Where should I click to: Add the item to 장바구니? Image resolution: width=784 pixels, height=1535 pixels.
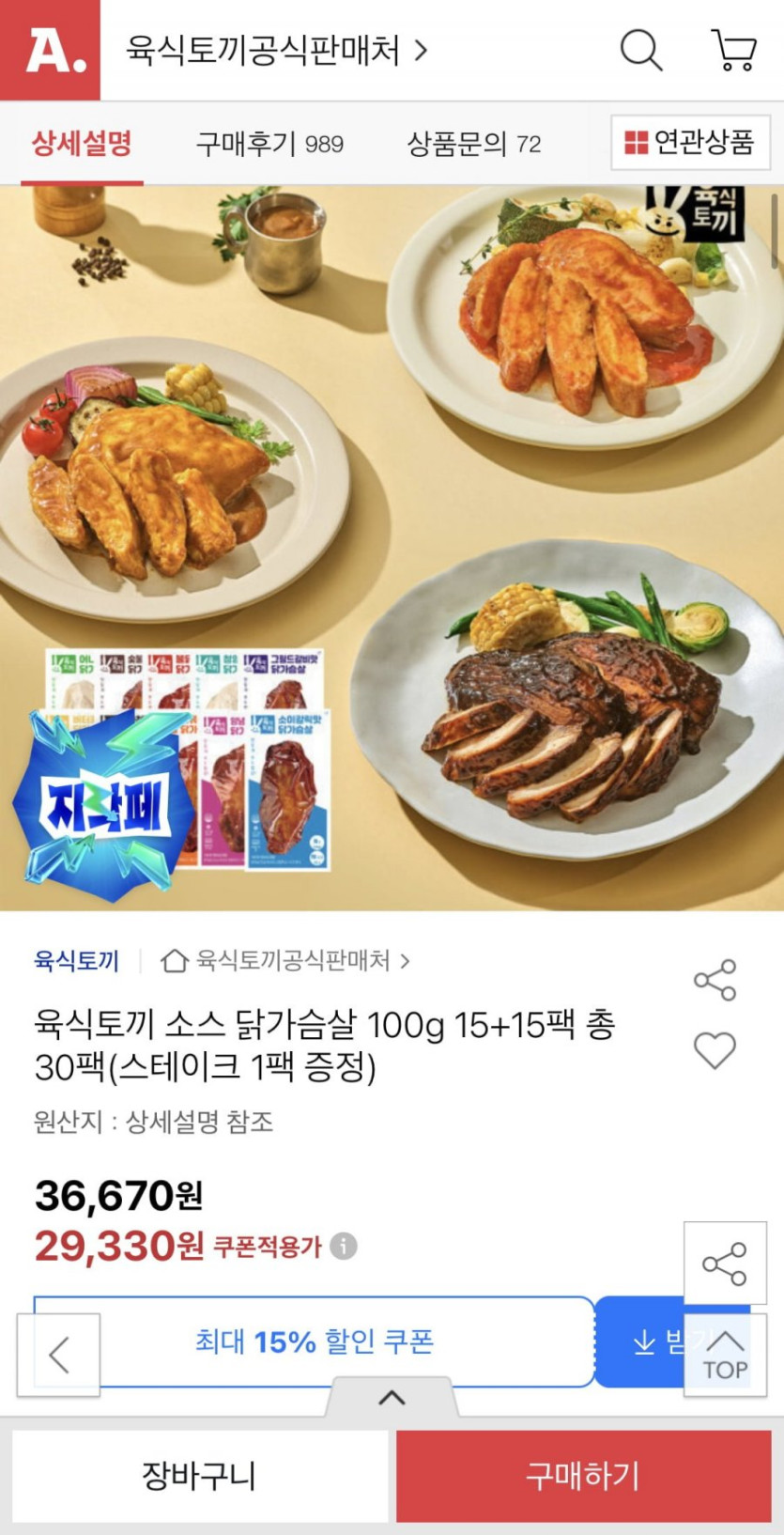pos(199,1476)
